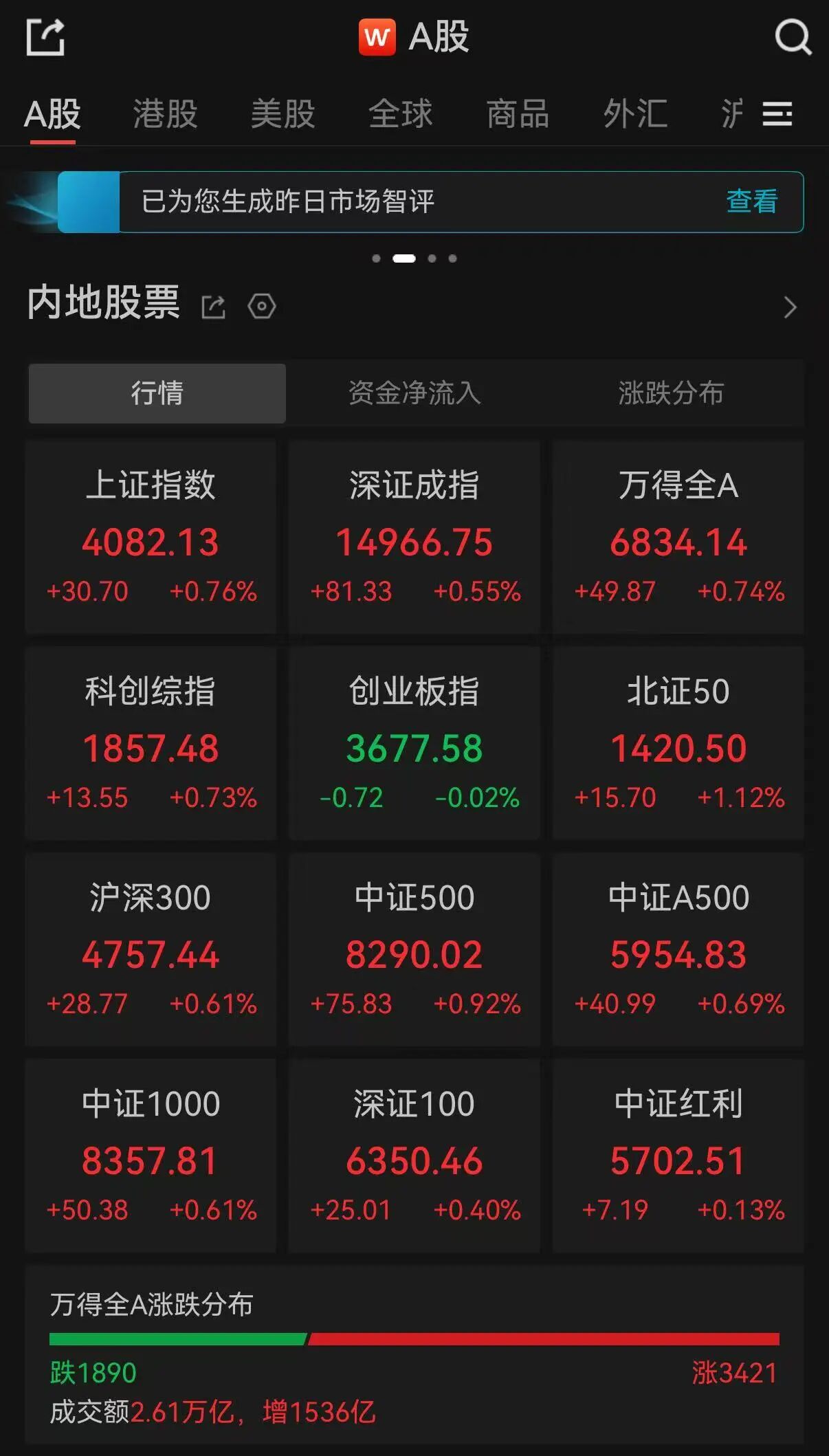Switch to the 商品 tab
Image resolution: width=829 pixels, height=1456 pixels.
point(518,115)
